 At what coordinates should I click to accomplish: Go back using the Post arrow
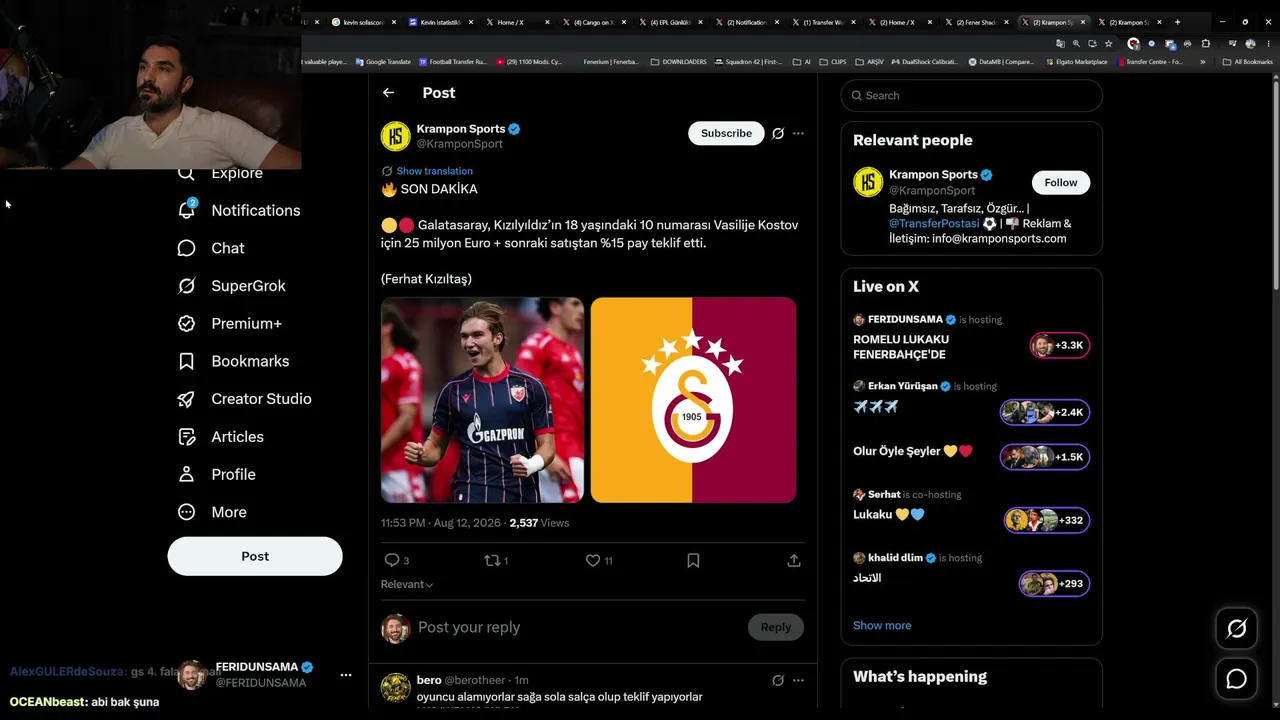point(388,93)
